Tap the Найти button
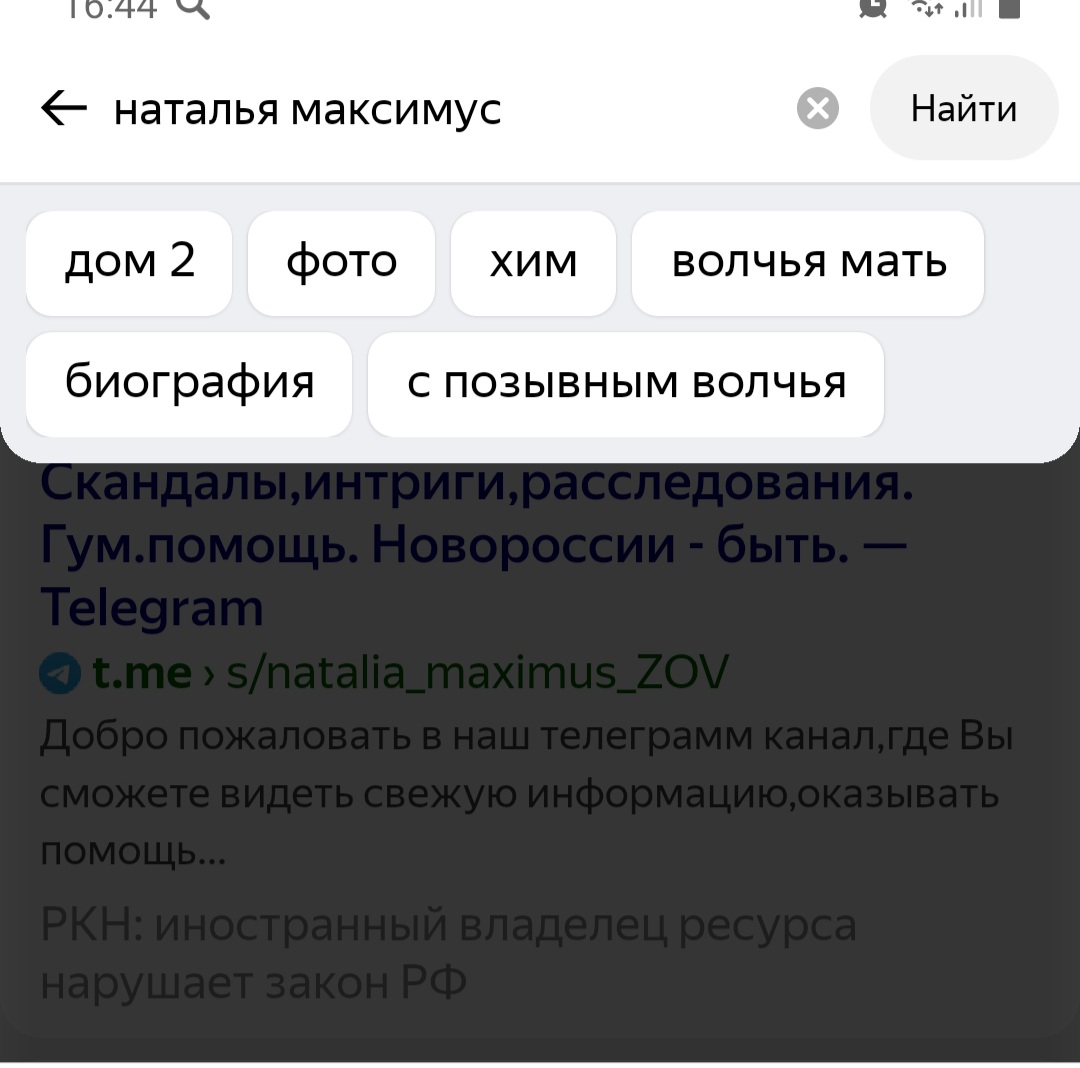The width and height of the screenshot is (1080, 1068). point(963,108)
